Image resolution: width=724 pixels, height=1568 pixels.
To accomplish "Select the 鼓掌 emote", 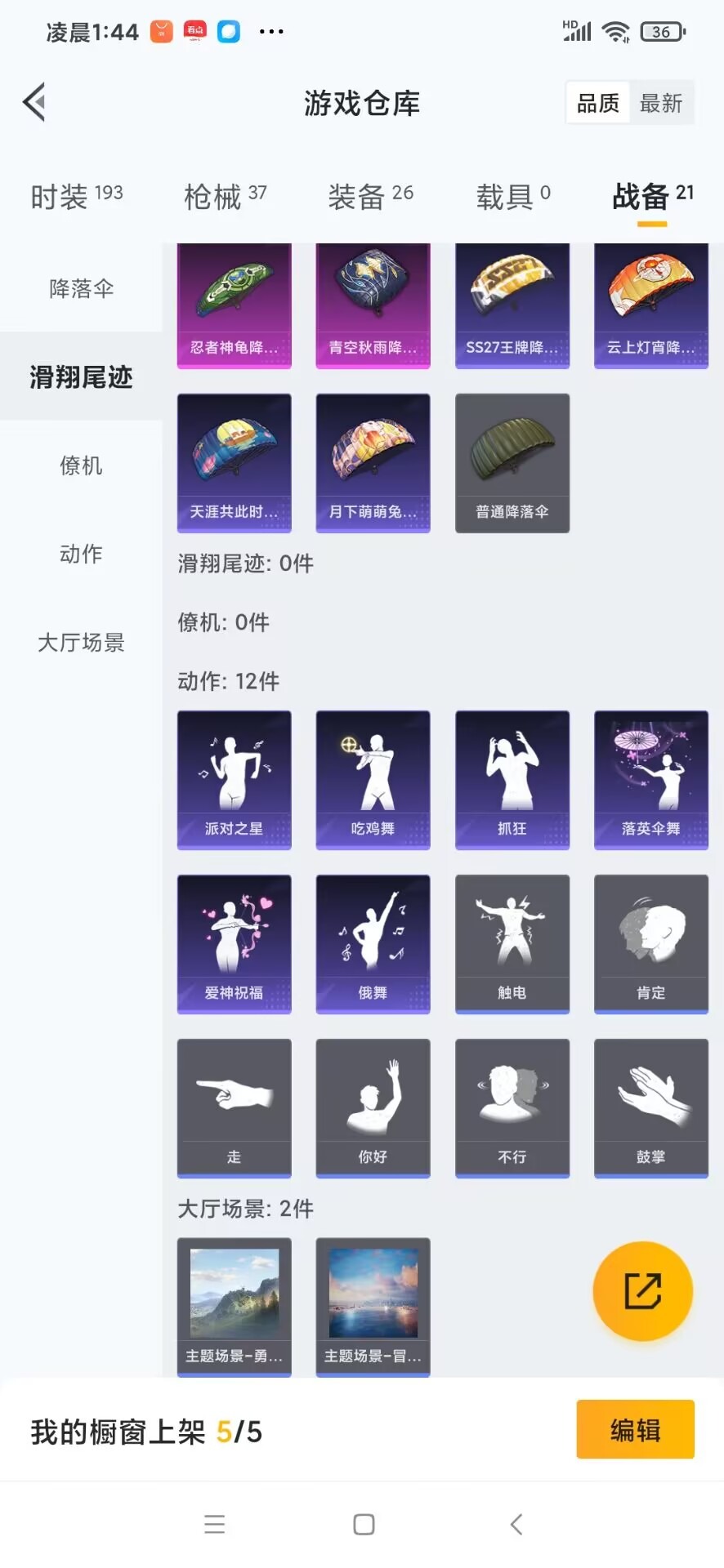I will coord(651,1108).
